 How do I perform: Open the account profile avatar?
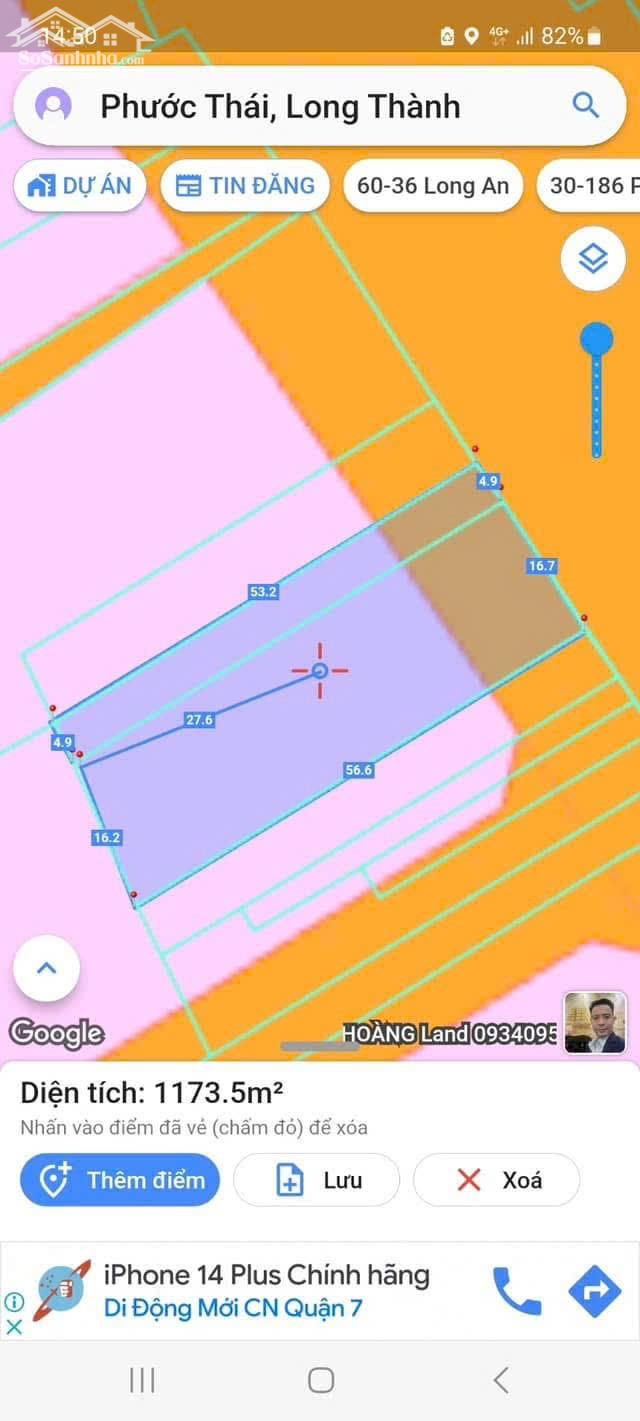53,106
